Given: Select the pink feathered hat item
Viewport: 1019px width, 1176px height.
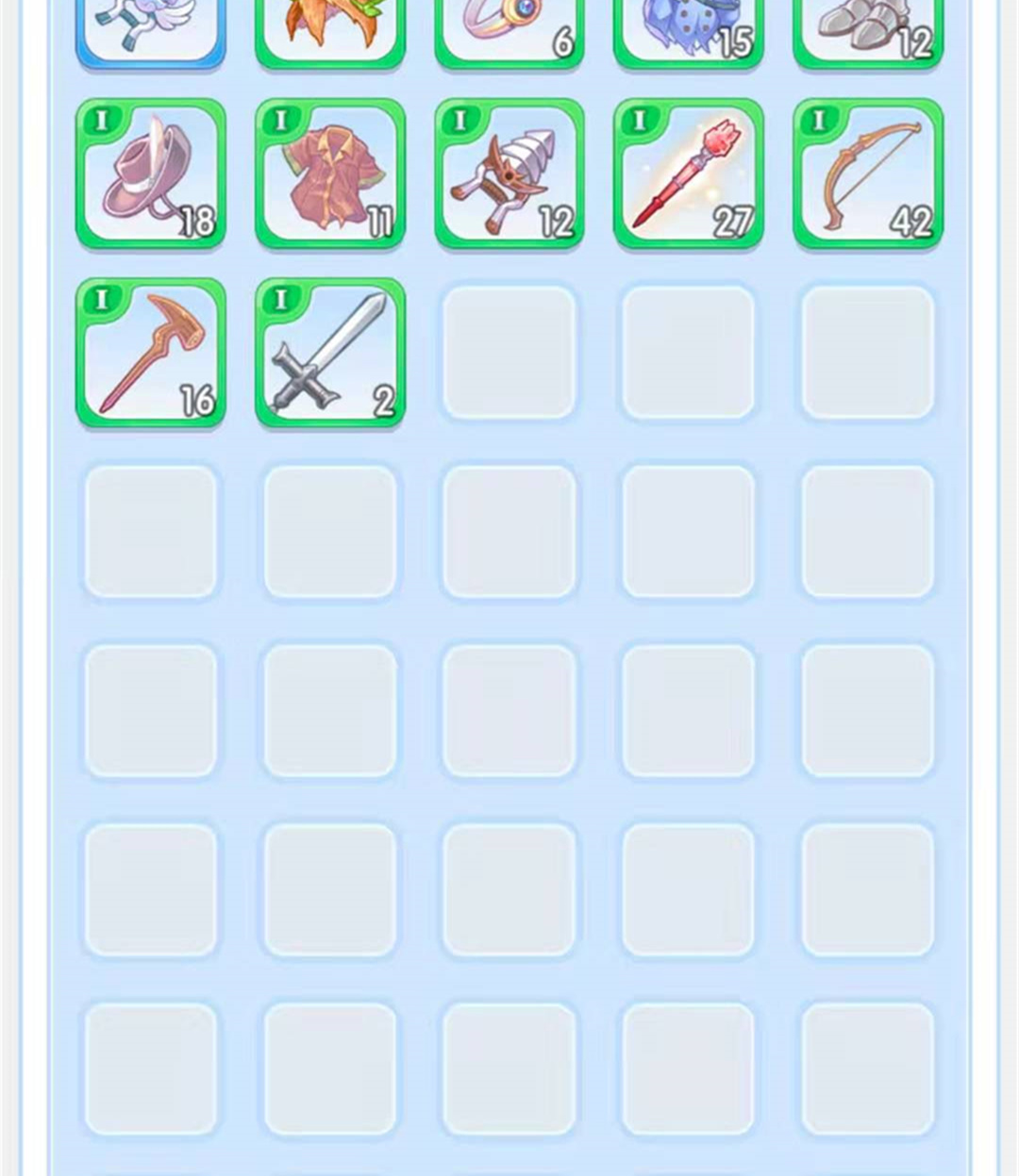Looking at the screenshot, I should [x=151, y=174].
